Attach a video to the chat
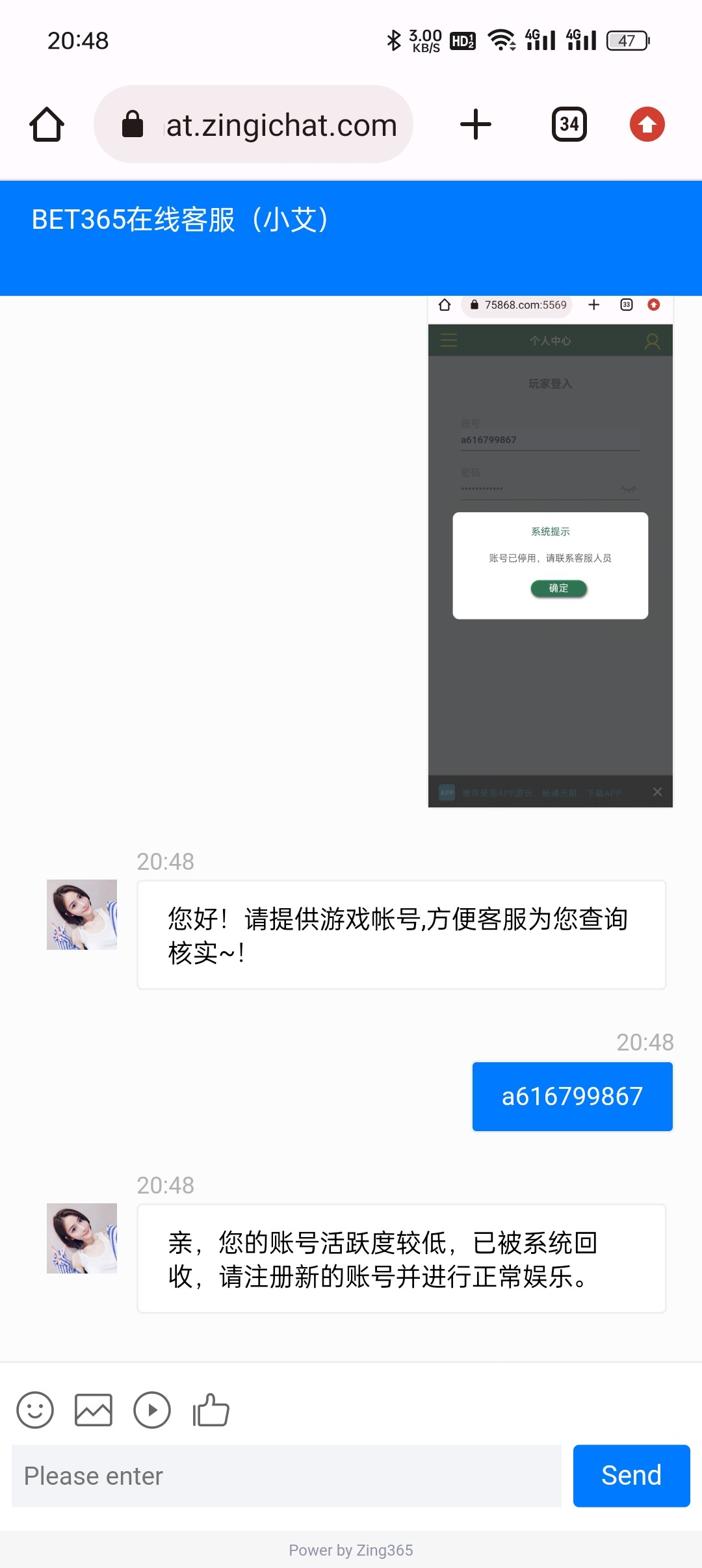702x1568 pixels. click(x=152, y=1410)
